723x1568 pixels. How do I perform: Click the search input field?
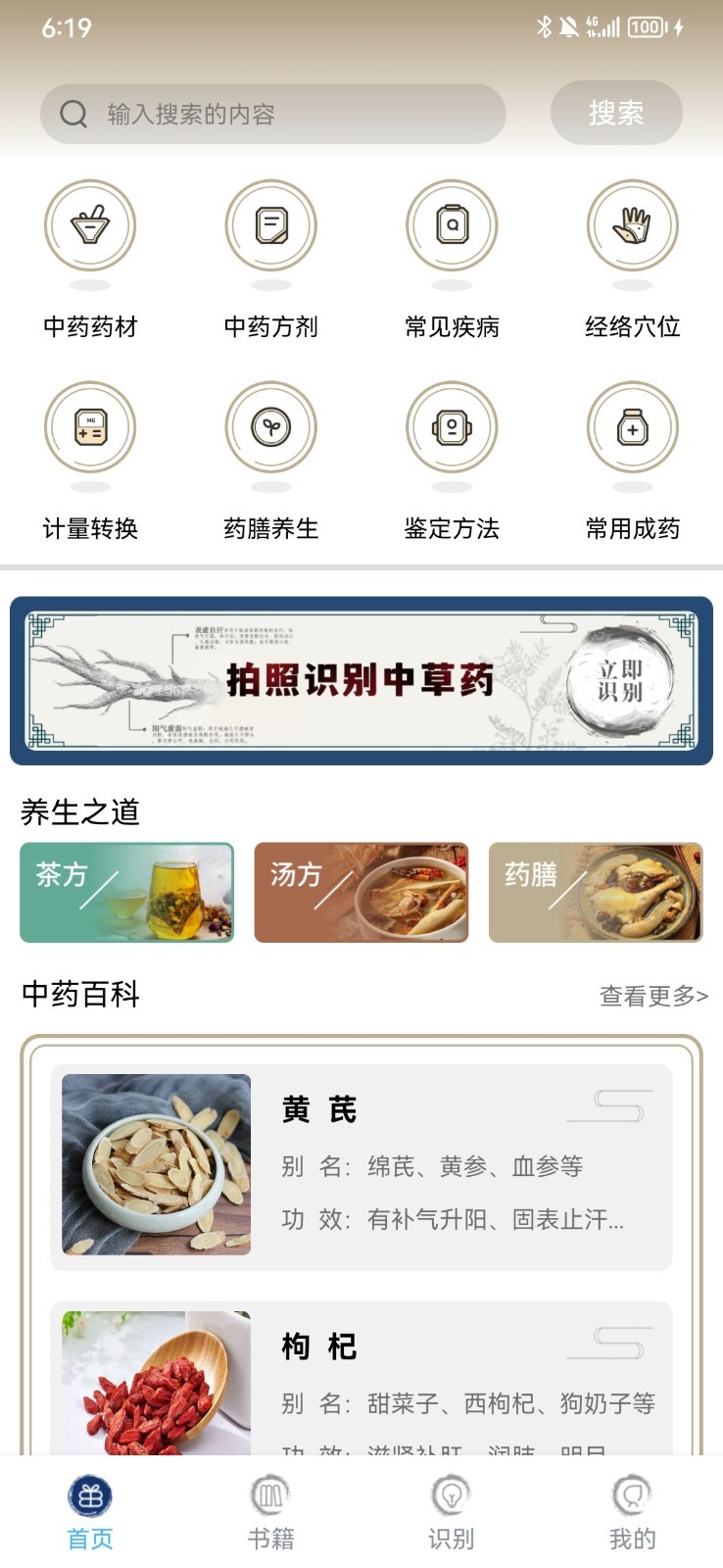point(274,114)
